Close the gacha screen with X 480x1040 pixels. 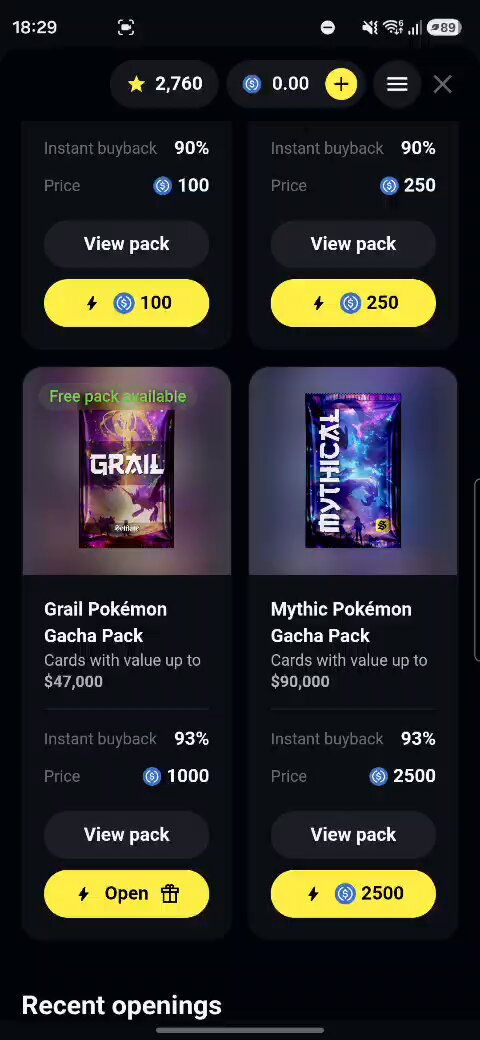(x=442, y=84)
